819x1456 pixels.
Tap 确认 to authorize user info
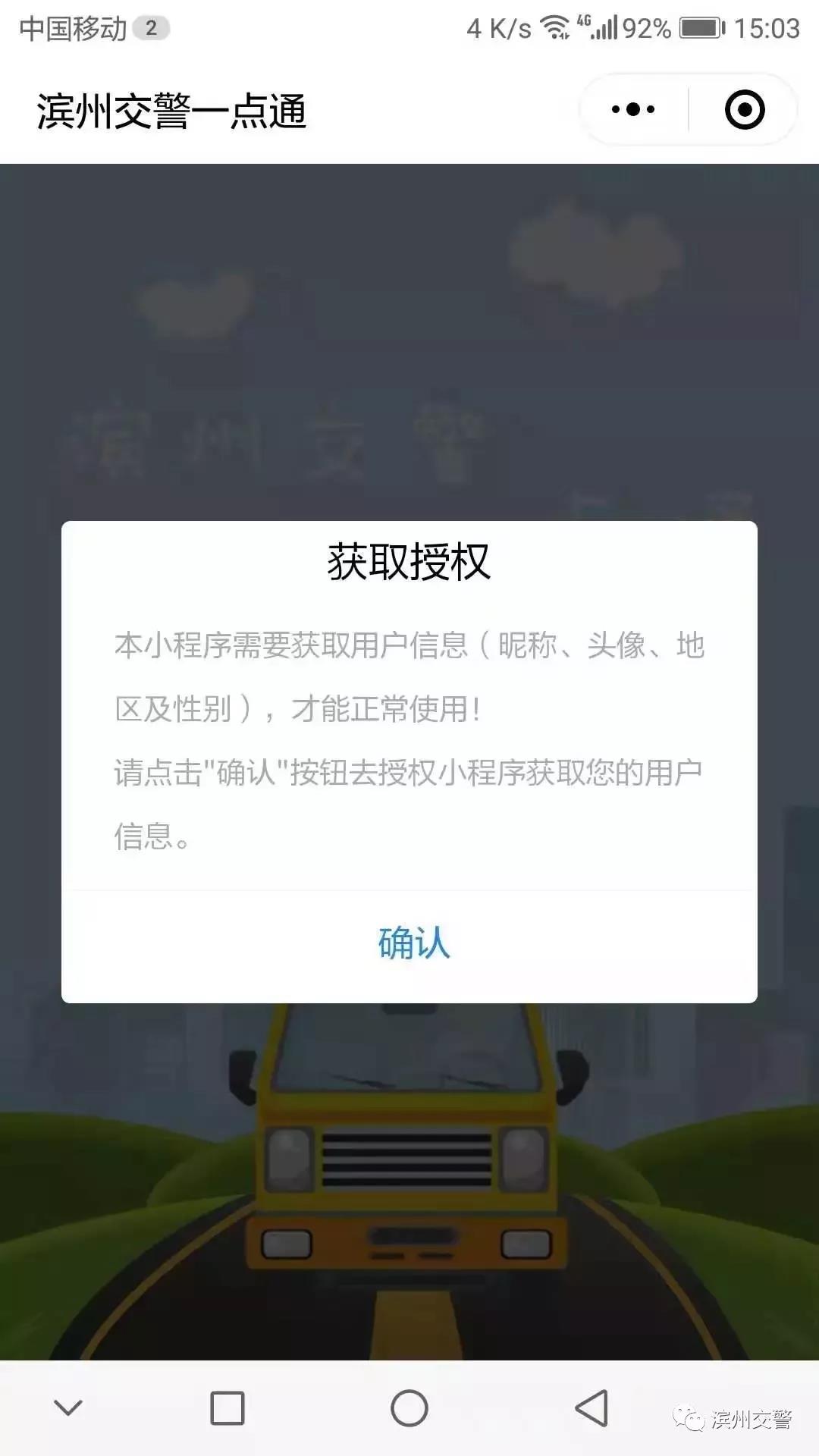412,944
